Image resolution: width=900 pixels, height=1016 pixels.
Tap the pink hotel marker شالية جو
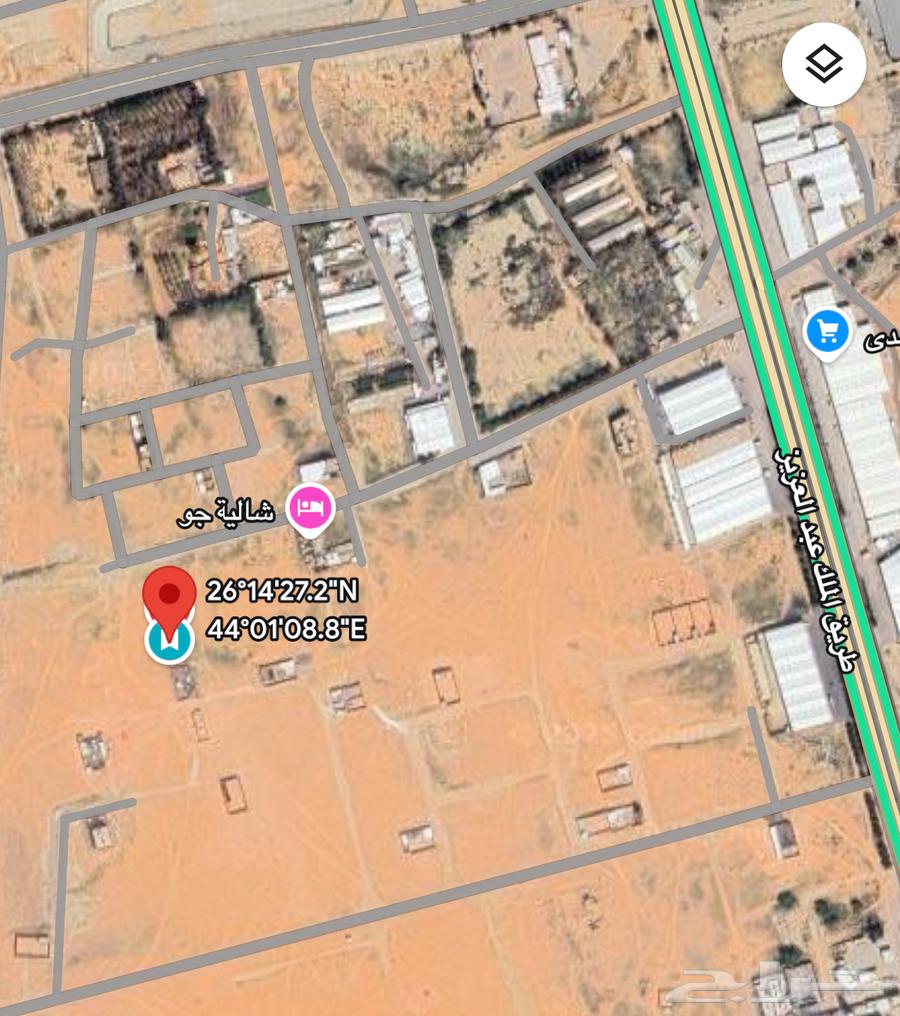pos(311,506)
